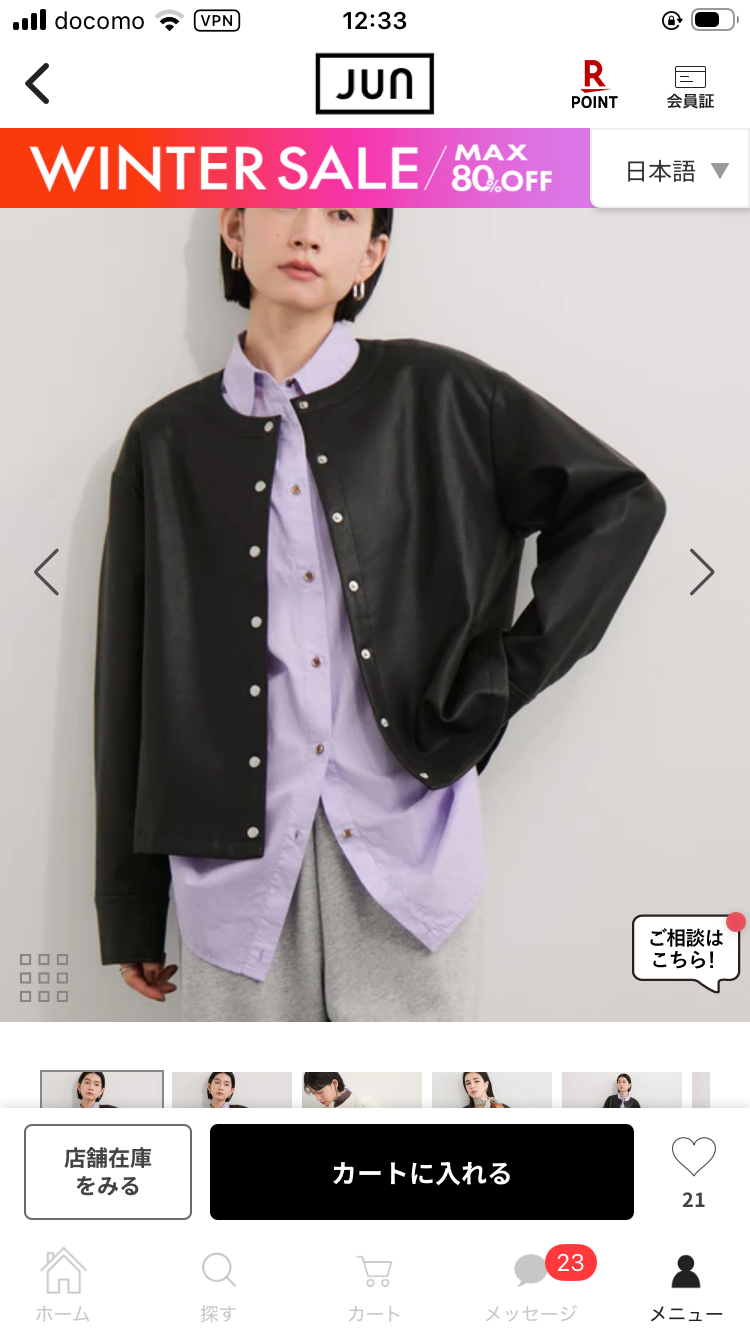Tap カートに入れる to add to cart

[x=421, y=1172]
